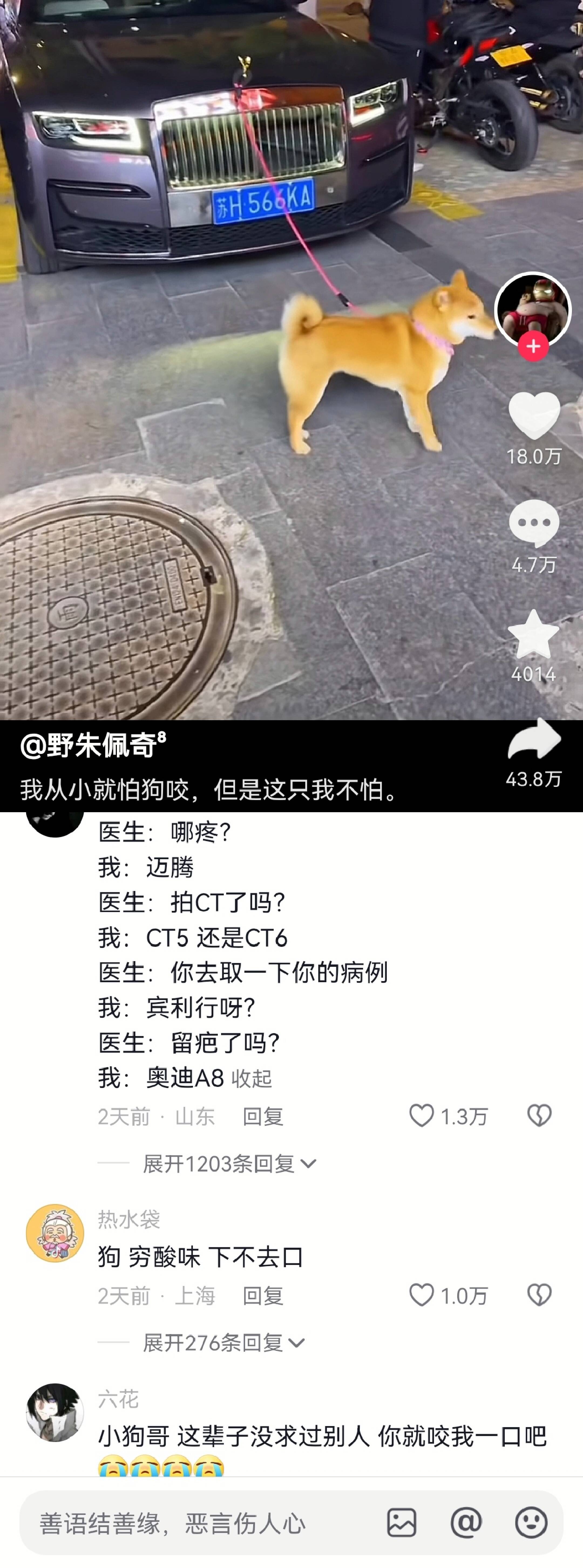Open 热水袋's profile avatar

tap(55, 1233)
